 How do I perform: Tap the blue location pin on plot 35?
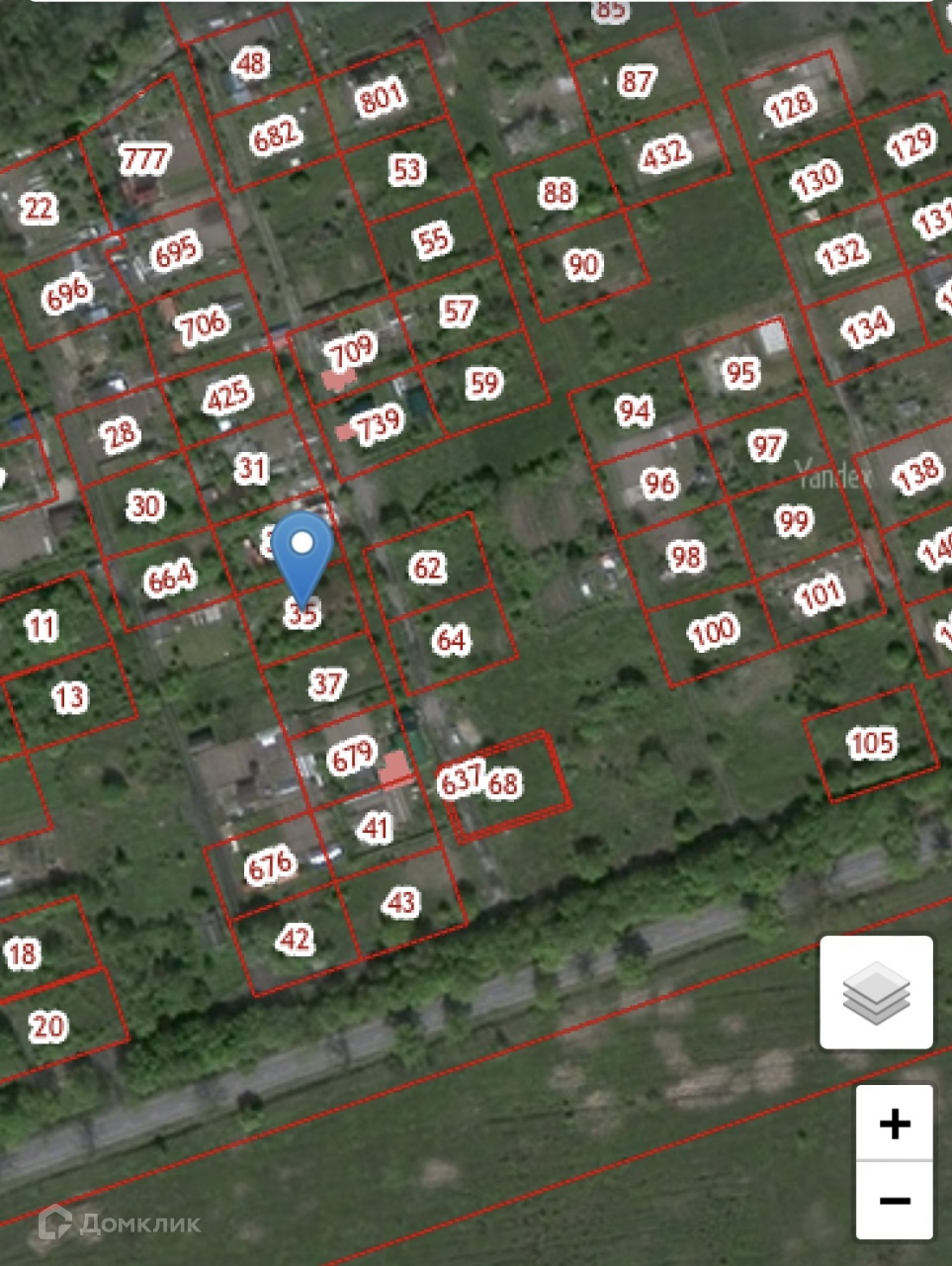[x=302, y=550]
